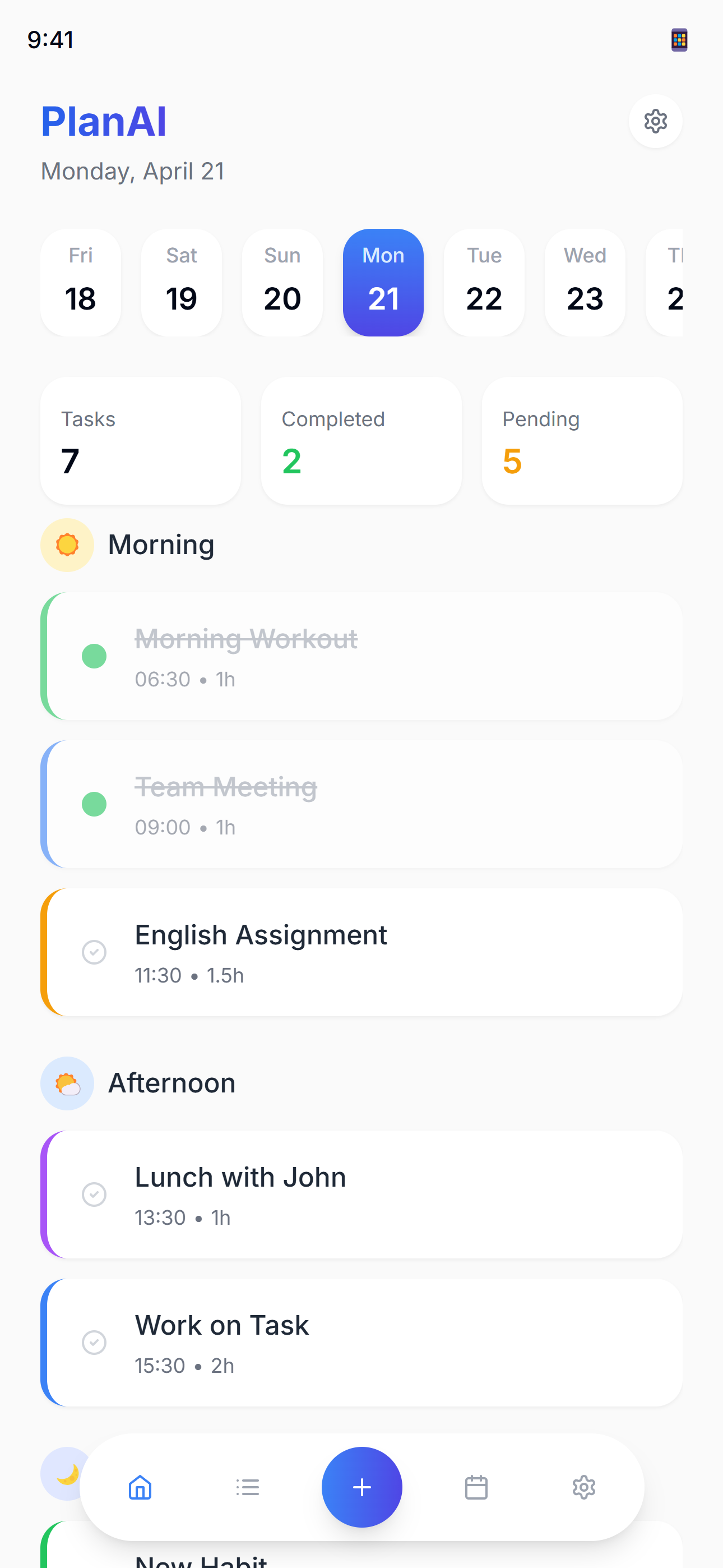The image size is (723, 1568).
Task: Switch to Tuesday 22
Action: pos(484,282)
